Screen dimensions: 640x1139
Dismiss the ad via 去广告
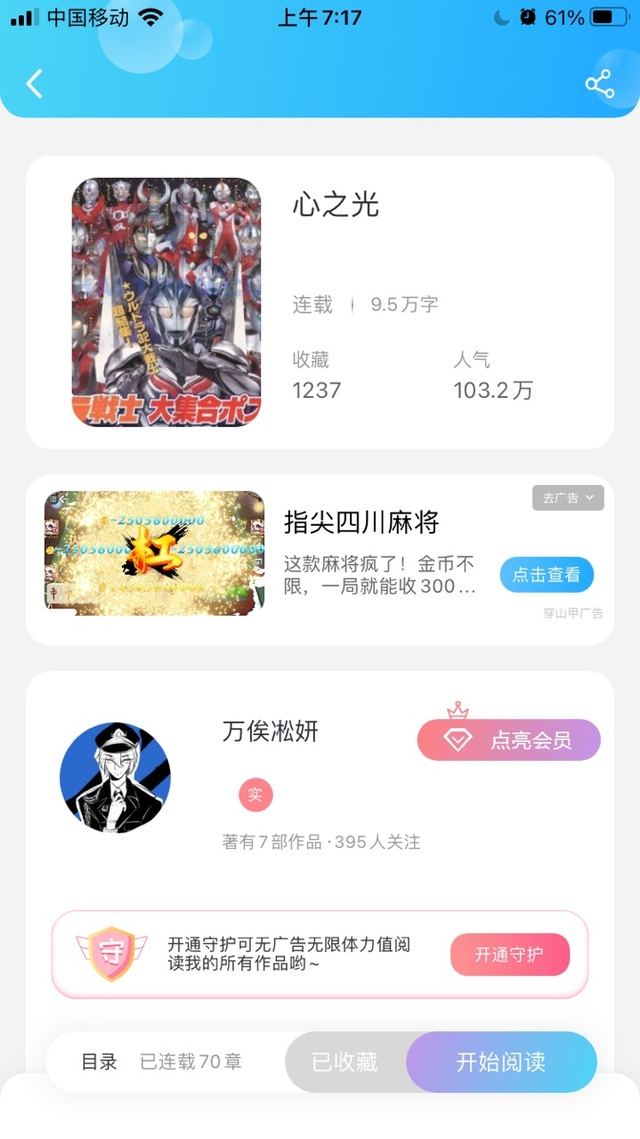(x=567, y=498)
